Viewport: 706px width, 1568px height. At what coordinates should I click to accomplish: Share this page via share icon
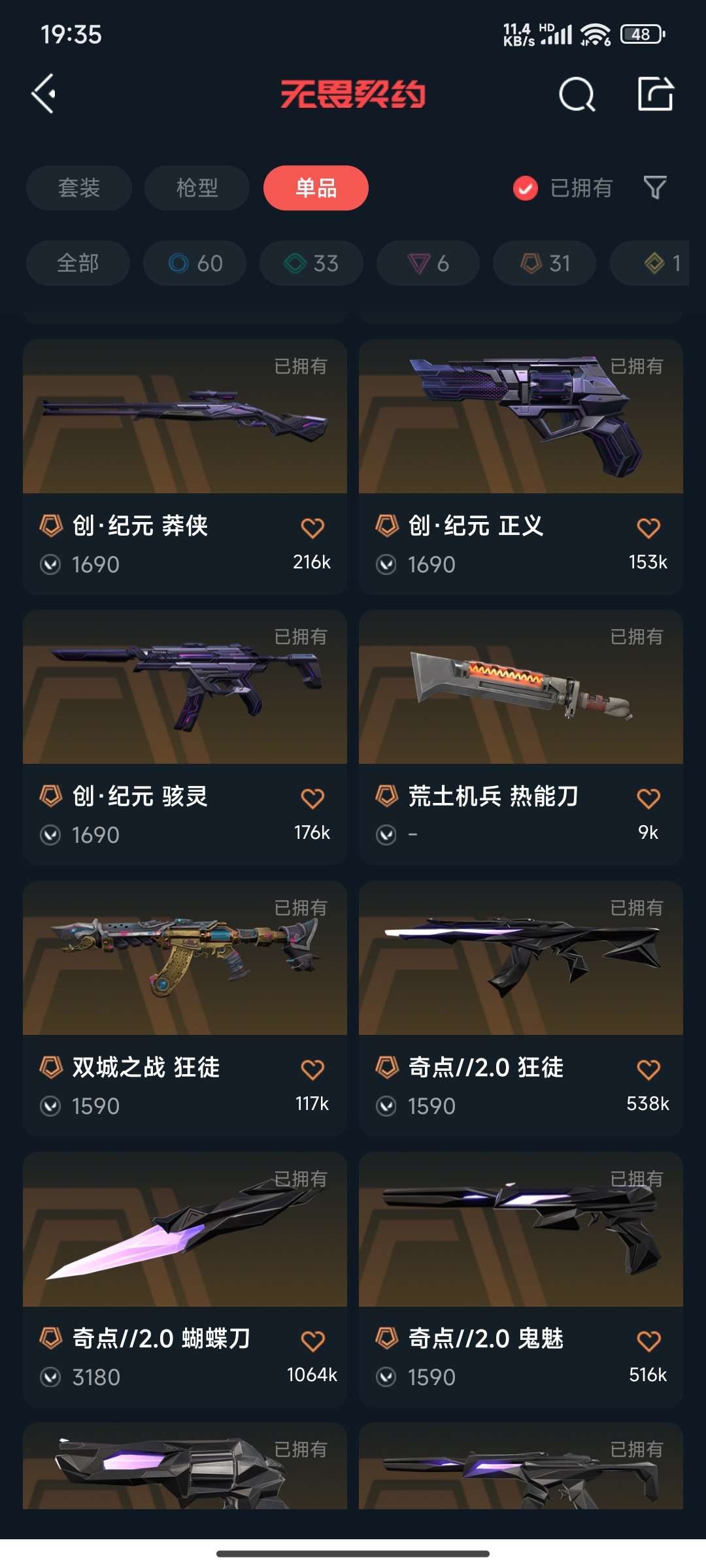[656, 94]
